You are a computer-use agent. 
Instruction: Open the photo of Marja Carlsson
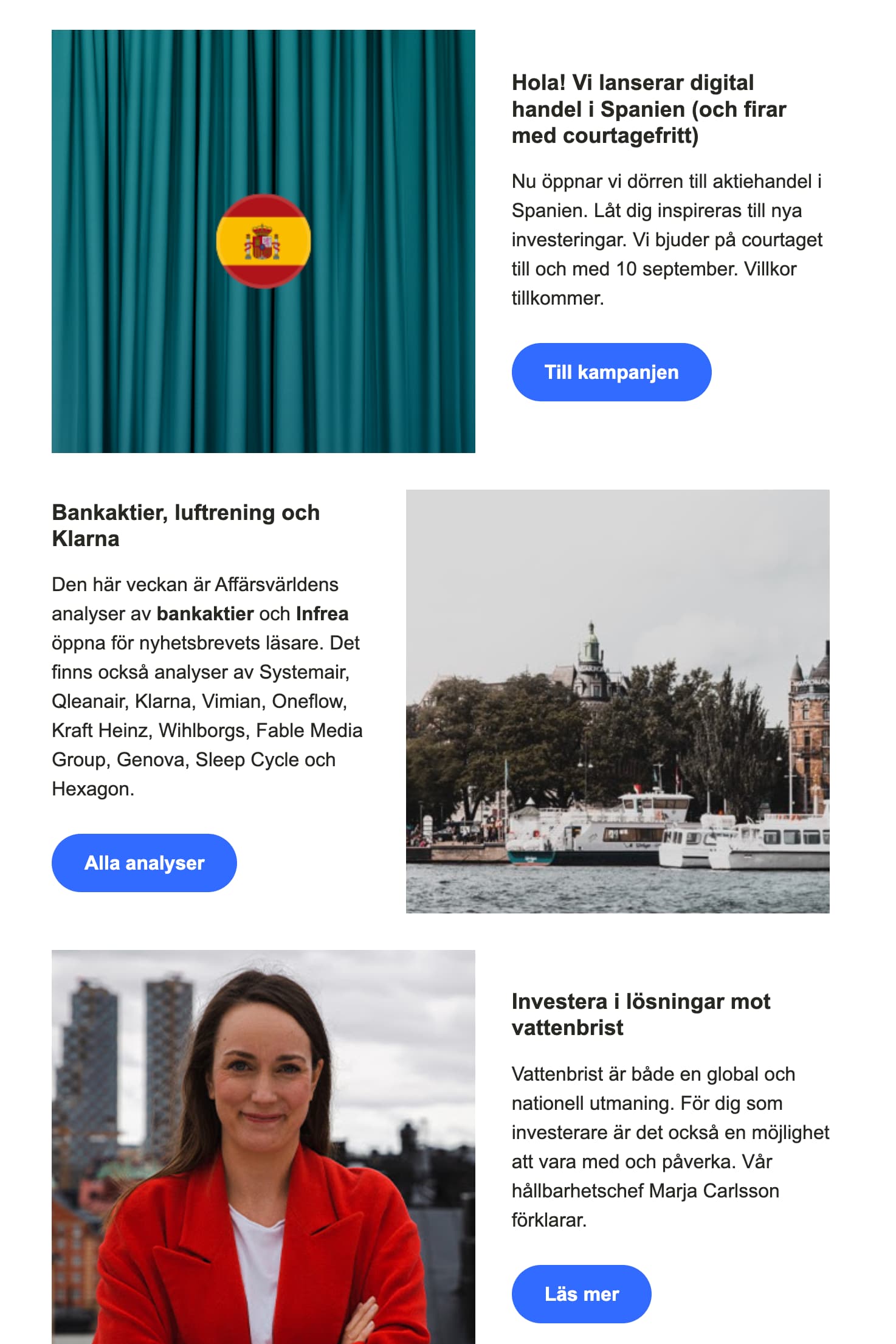click(263, 1146)
